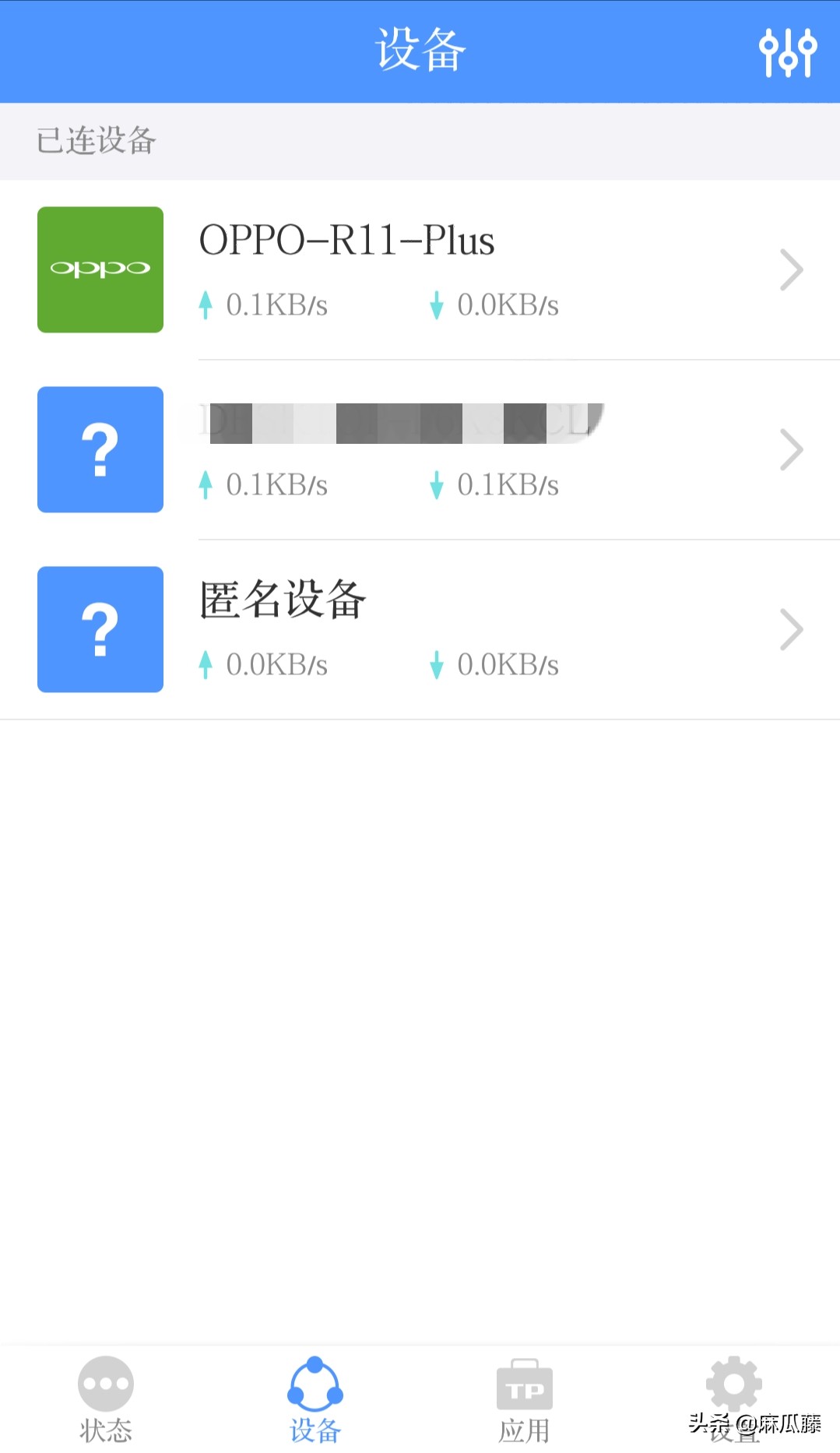Image resolution: width=840 pixels, height=1453 pixels.
Task: Go to the 应用 tab
Action: click(525, 1399)
